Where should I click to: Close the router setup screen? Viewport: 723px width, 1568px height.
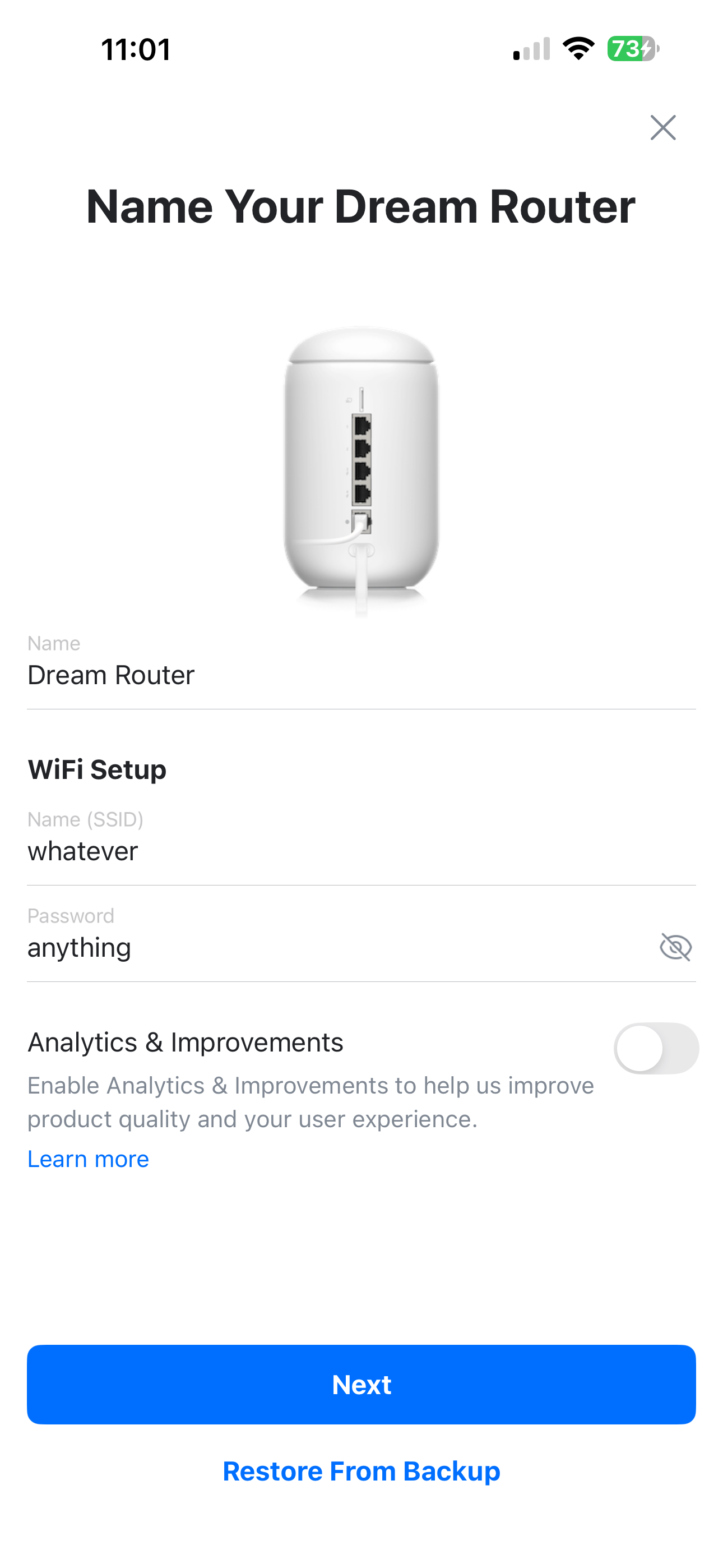(662, 128)
